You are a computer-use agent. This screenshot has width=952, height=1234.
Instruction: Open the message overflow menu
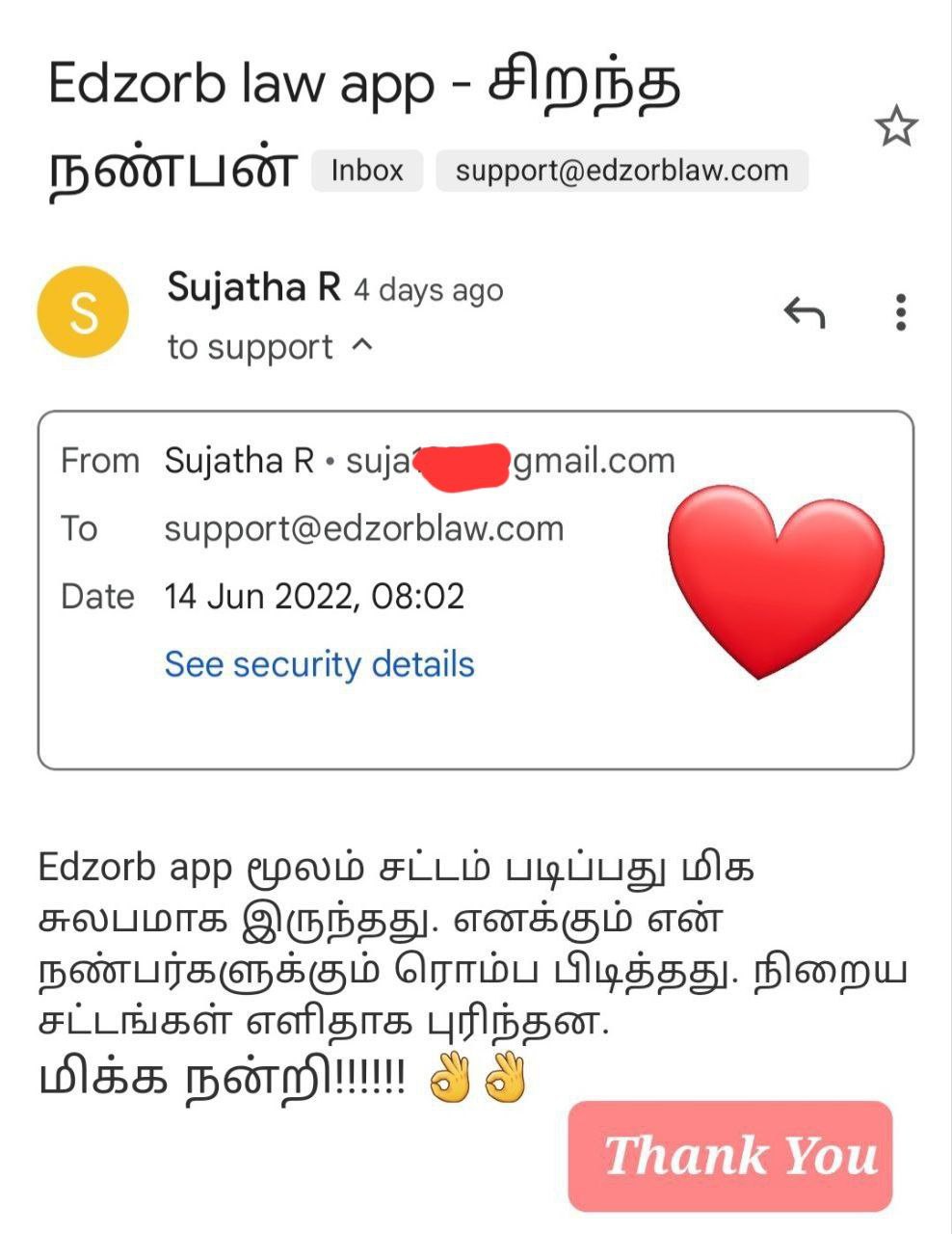coord(900,312)
